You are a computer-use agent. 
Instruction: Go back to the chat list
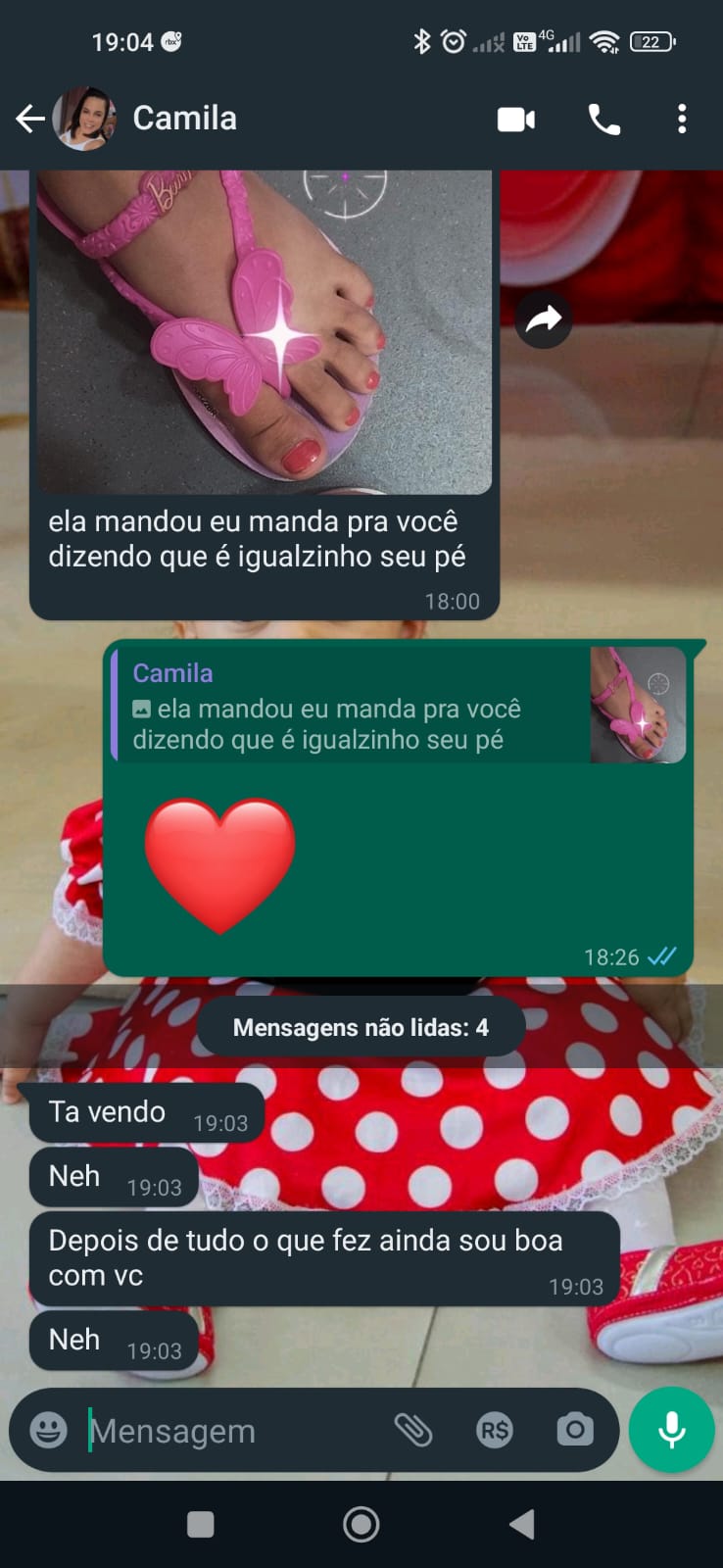click(x=29, y=120)
